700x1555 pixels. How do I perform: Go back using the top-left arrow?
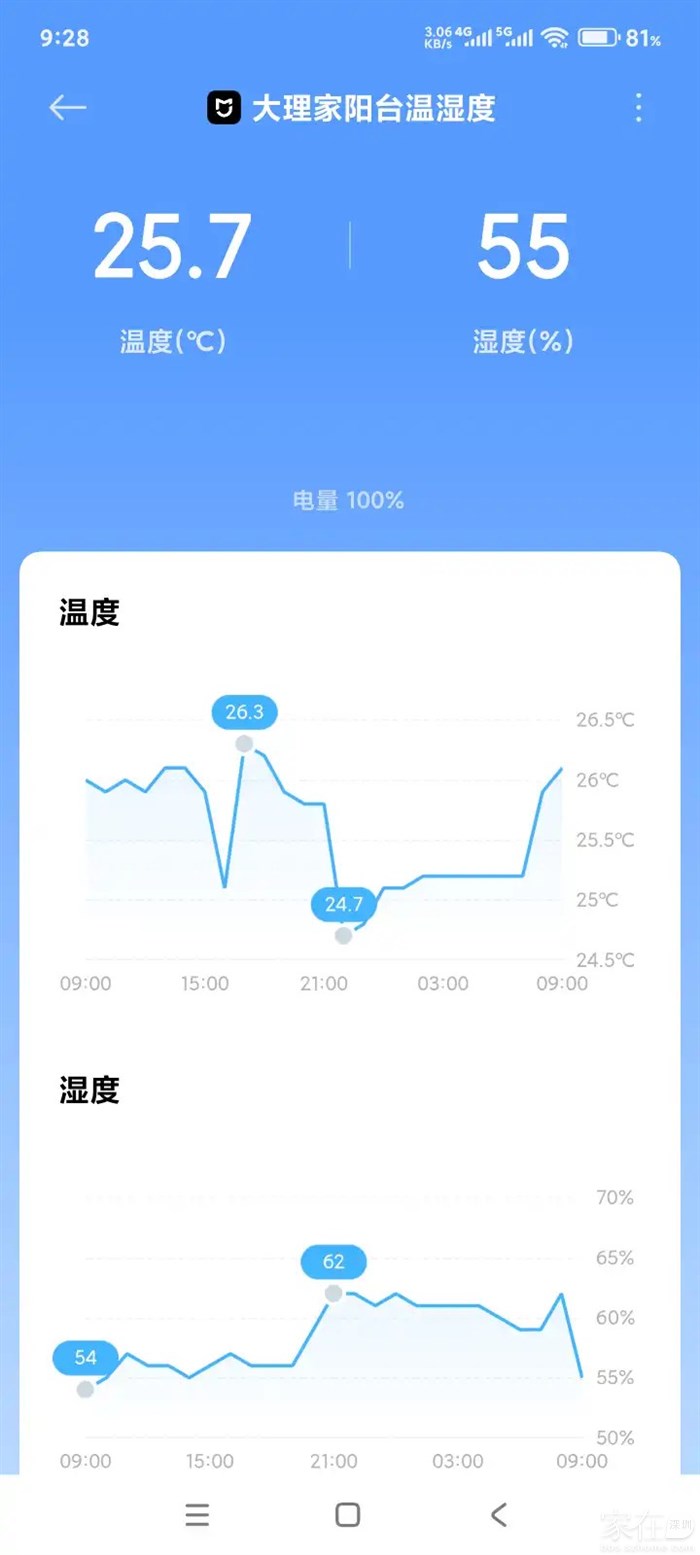click(x=68, y=108)
